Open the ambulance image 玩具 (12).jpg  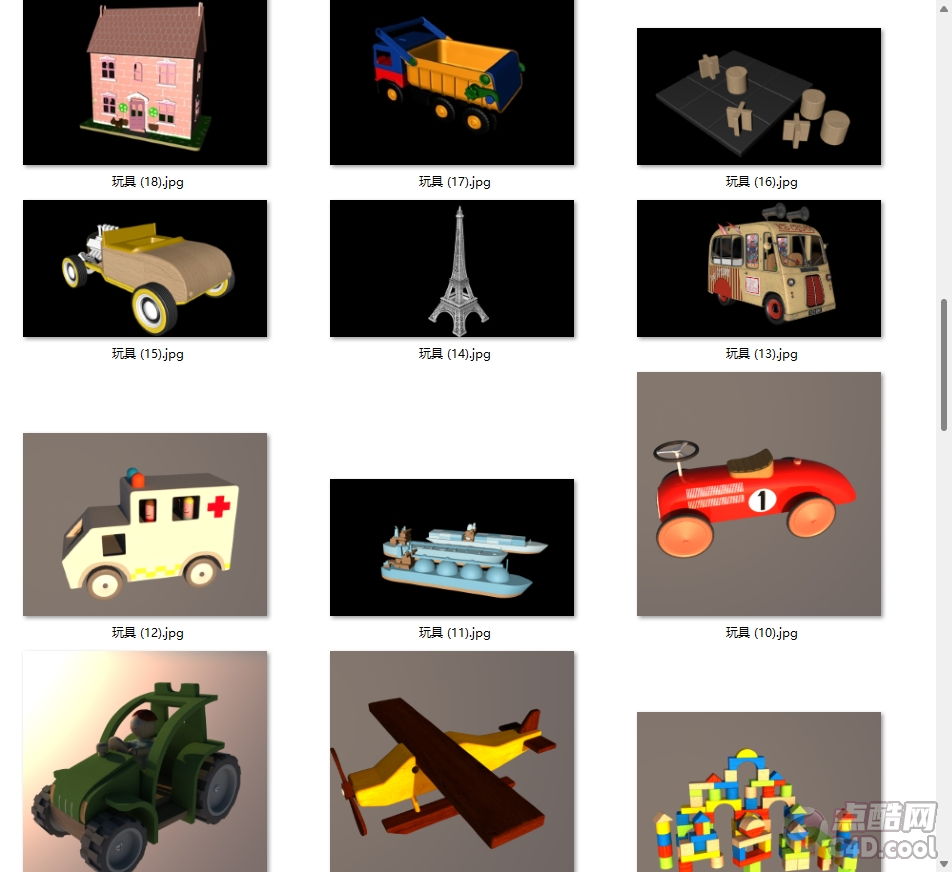pyautogui.click(x=145, y=524)
